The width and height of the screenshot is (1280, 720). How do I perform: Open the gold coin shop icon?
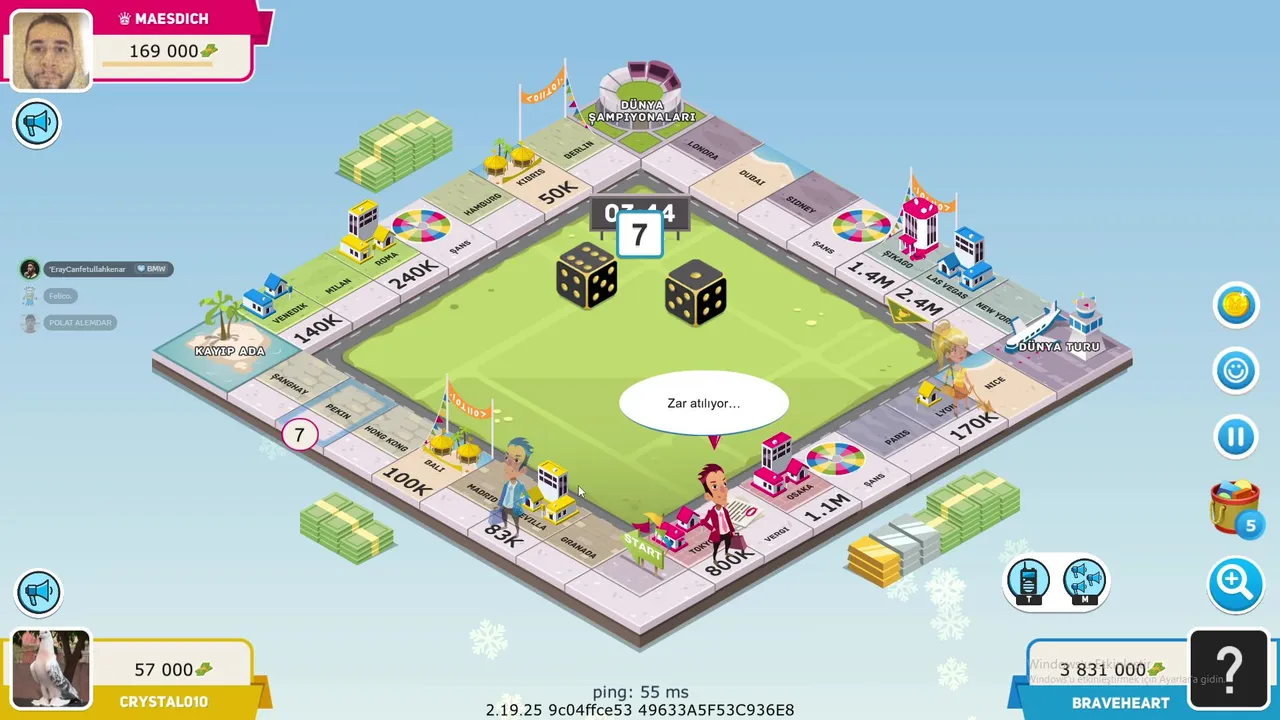1236,305
